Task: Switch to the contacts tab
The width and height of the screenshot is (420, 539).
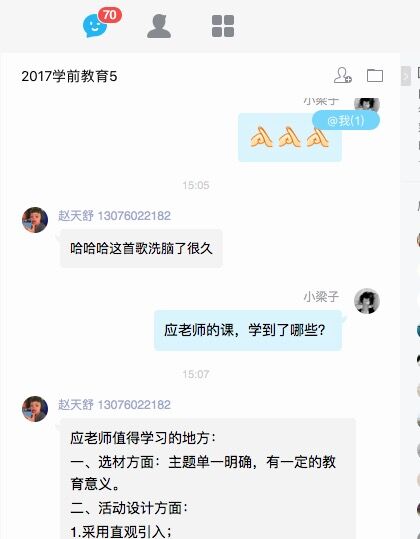Action: (x=159, y=26)
